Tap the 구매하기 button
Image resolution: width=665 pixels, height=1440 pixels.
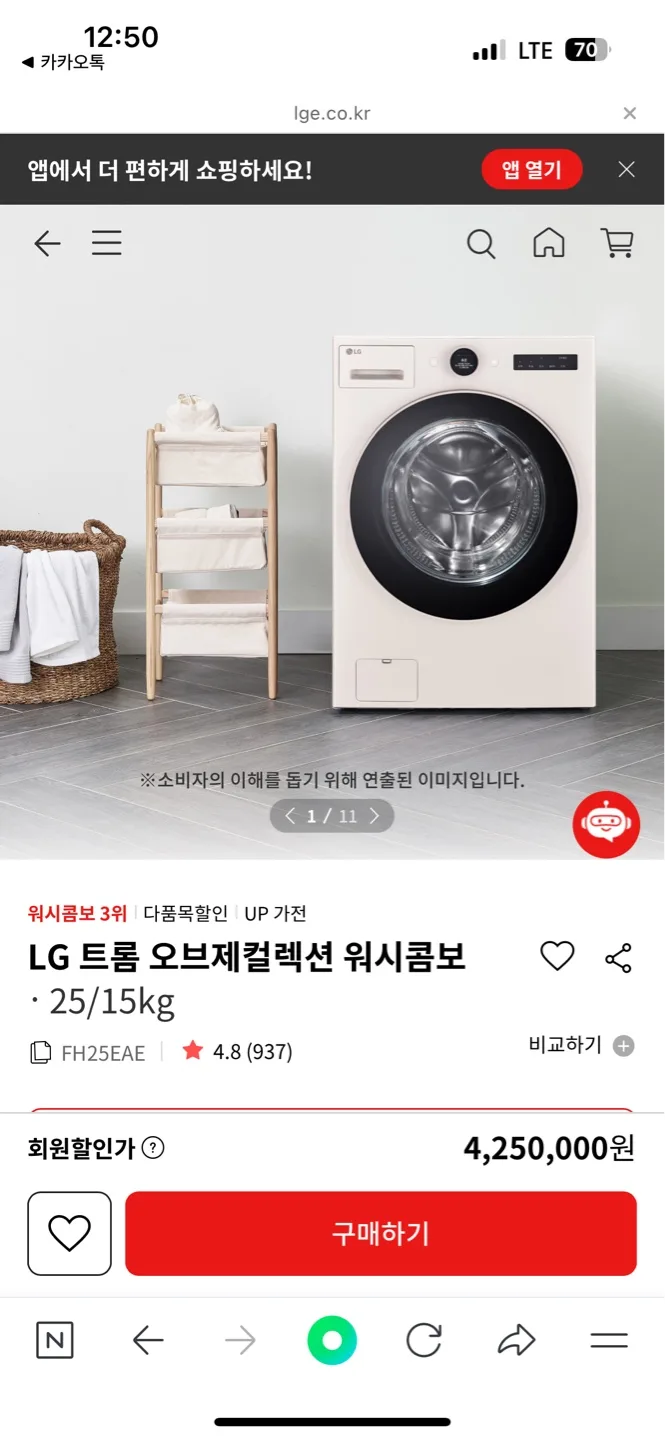[x=380, y=1233]
